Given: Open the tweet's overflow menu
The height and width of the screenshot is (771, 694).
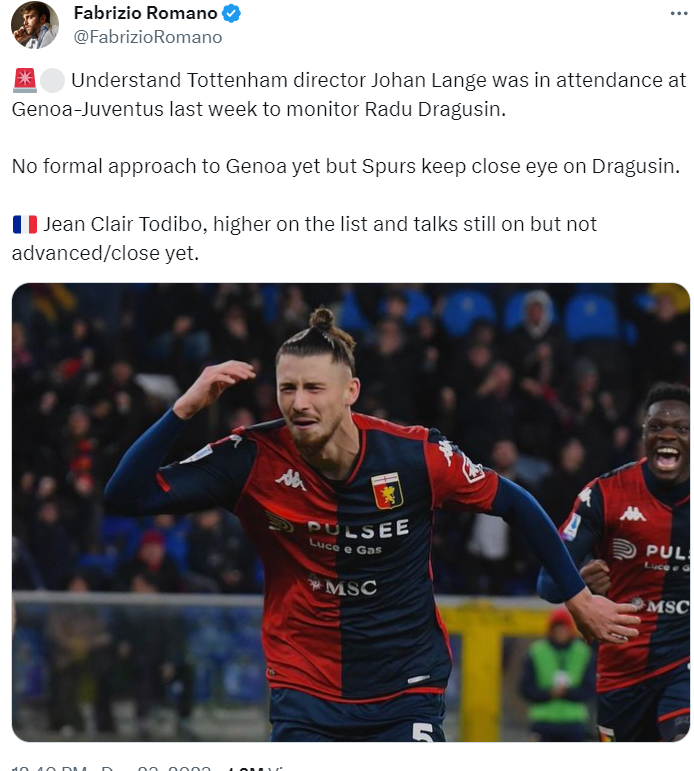Looking at the screenshot, I should coord(679,14).
